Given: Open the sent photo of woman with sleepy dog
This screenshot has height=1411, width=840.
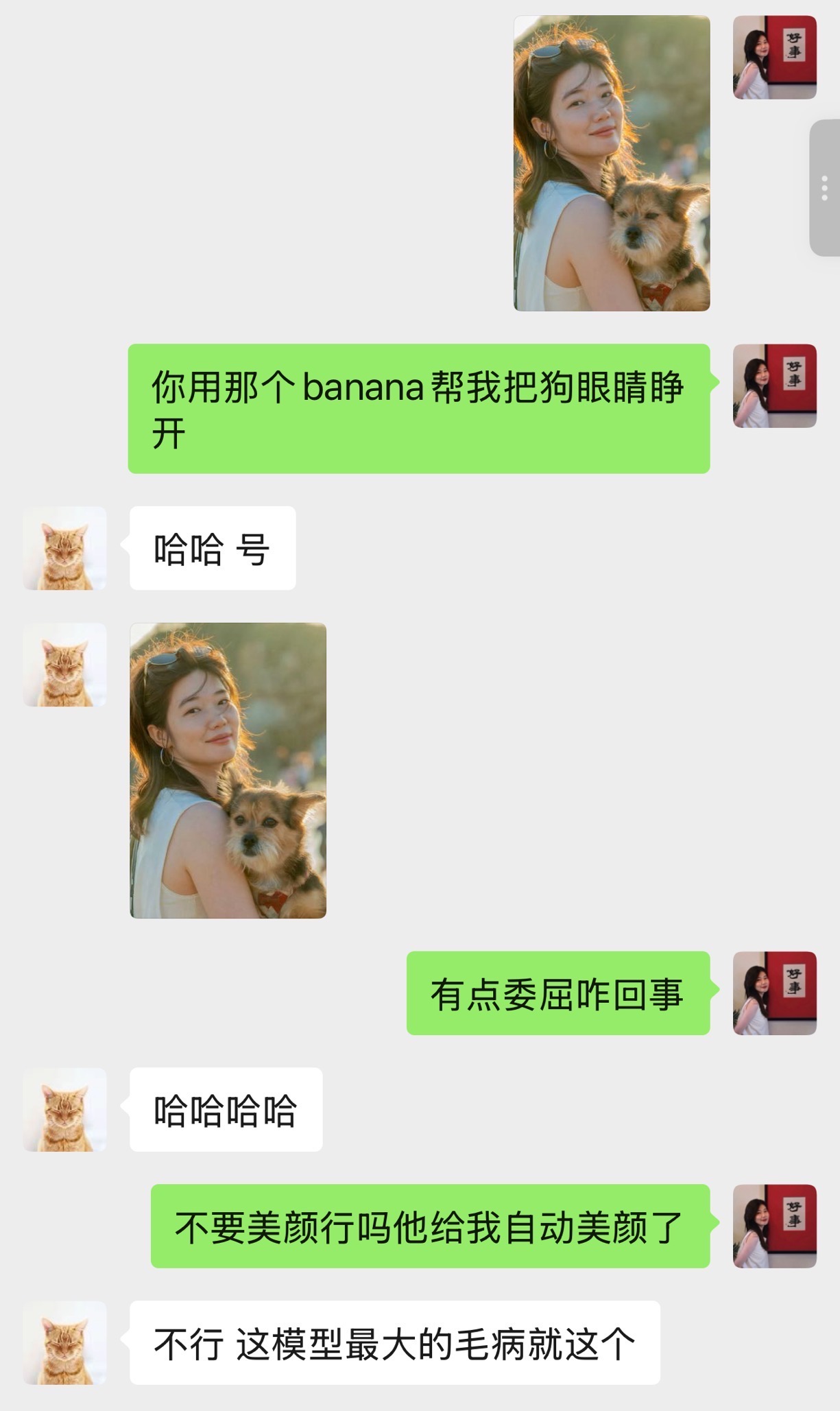Looking at the screenshot, I should click(x=612, y=163).
